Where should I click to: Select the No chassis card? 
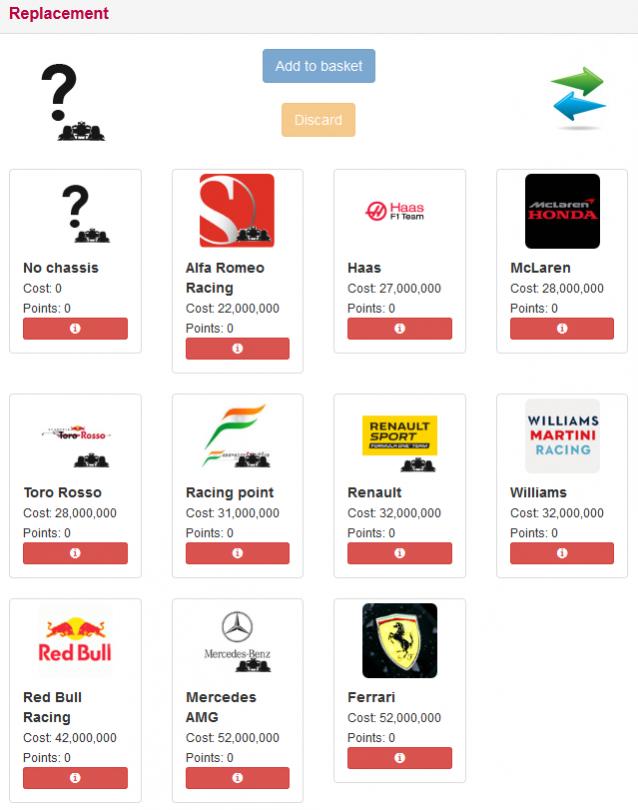(x=75, y=213)
